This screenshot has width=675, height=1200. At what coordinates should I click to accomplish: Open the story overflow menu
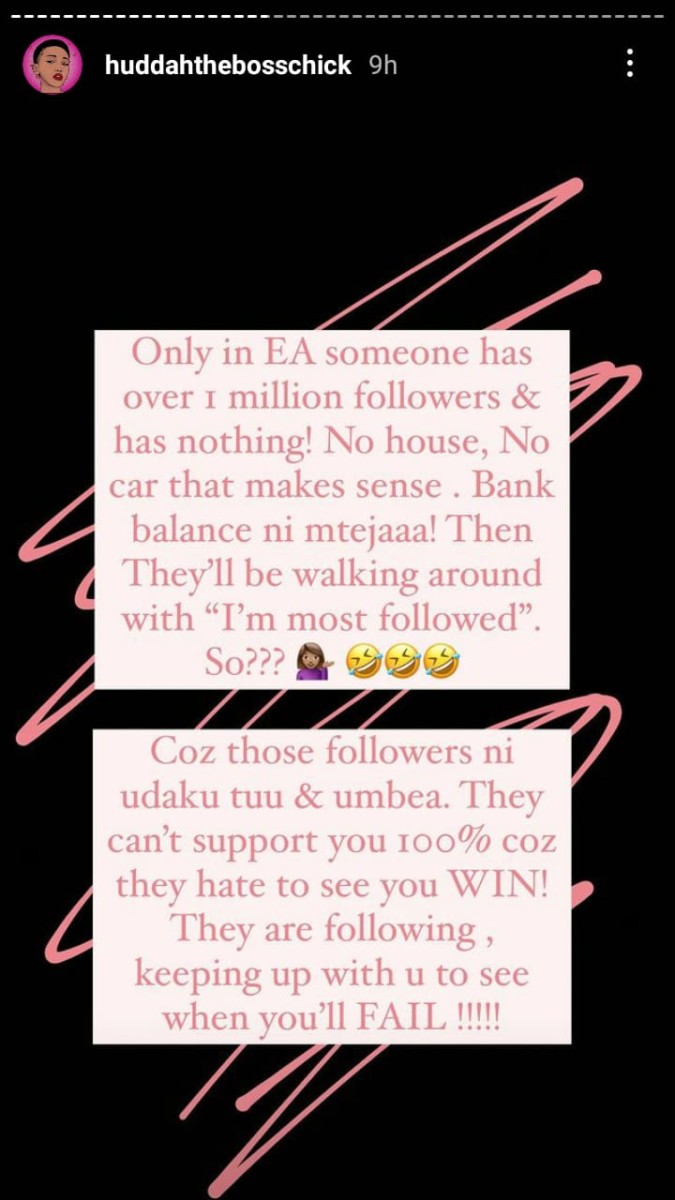(629, 63)
